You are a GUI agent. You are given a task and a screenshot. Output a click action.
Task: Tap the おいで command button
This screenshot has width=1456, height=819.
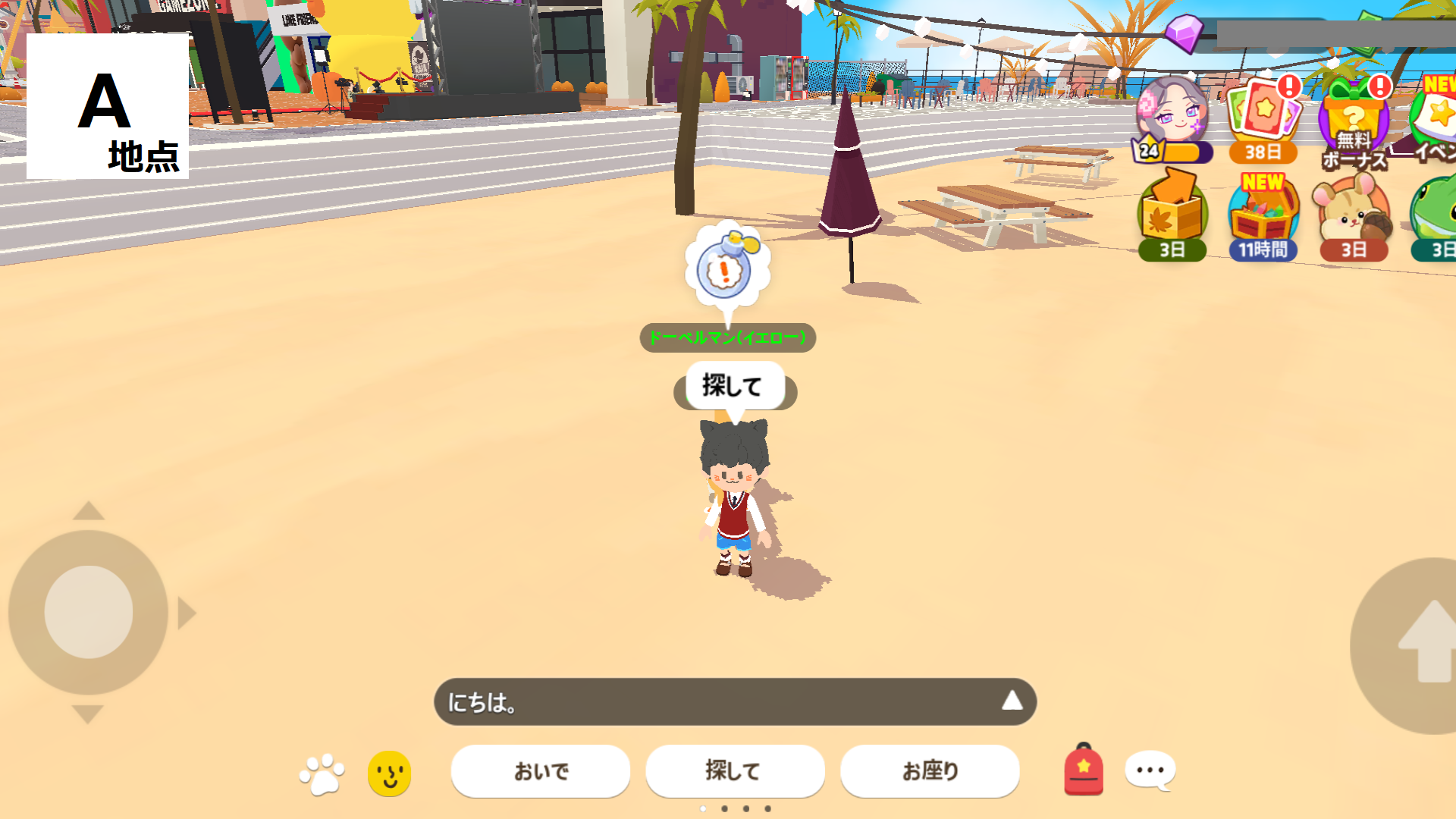click(541, 771)
